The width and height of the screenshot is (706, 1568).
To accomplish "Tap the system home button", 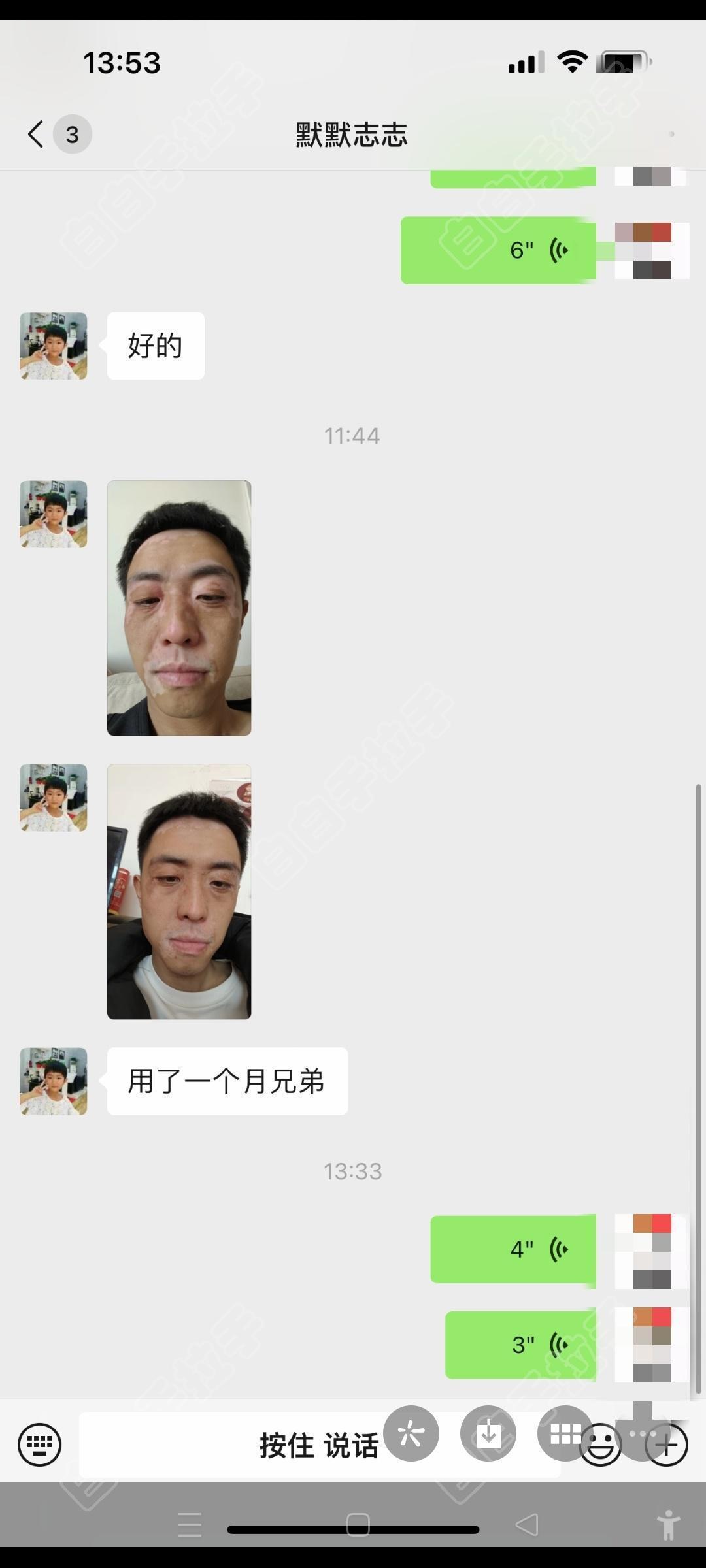I will pyautogui.click(x=358, y=1525).
